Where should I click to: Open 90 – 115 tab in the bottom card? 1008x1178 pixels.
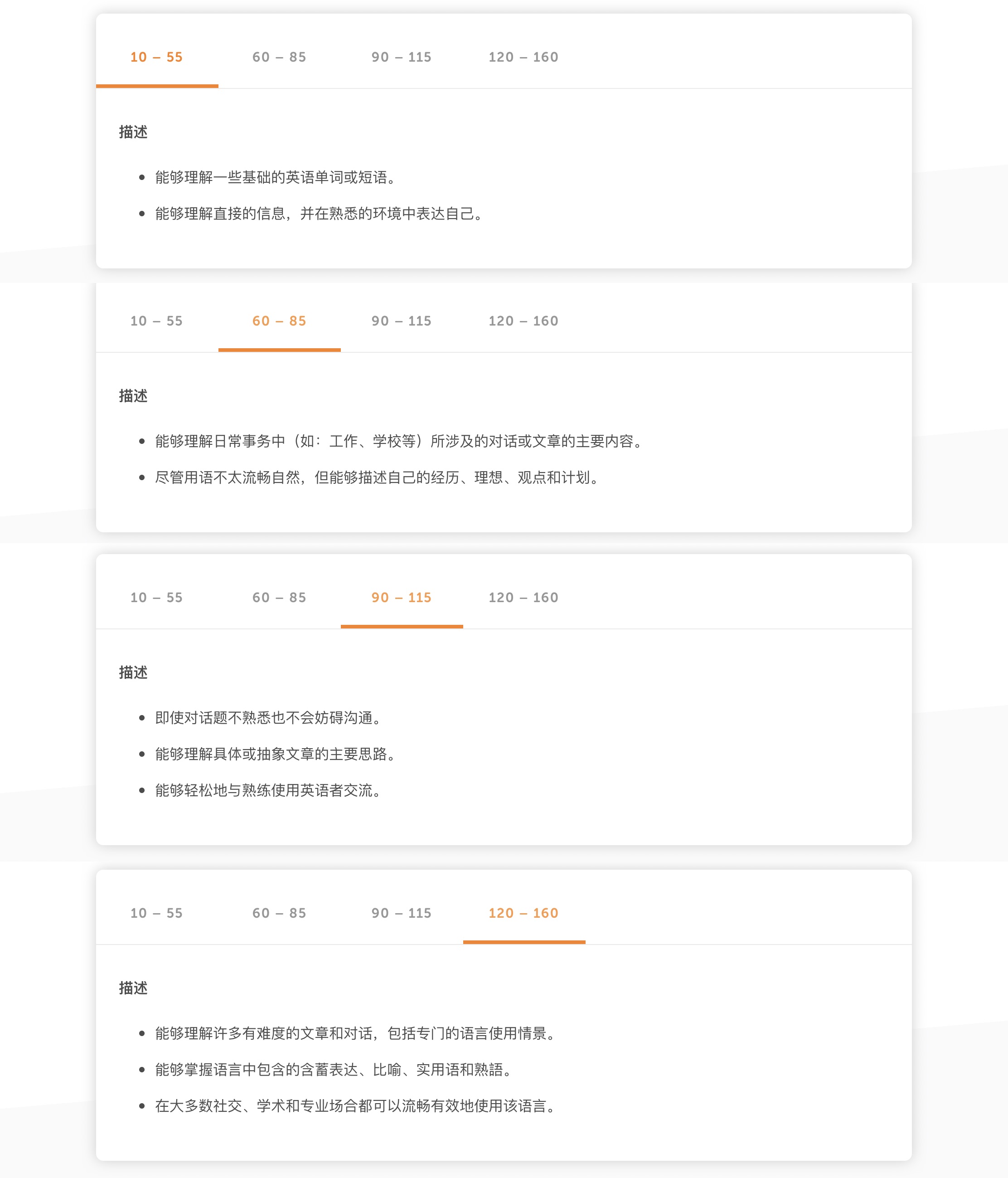pyautogui.click(x=401, y=913)
